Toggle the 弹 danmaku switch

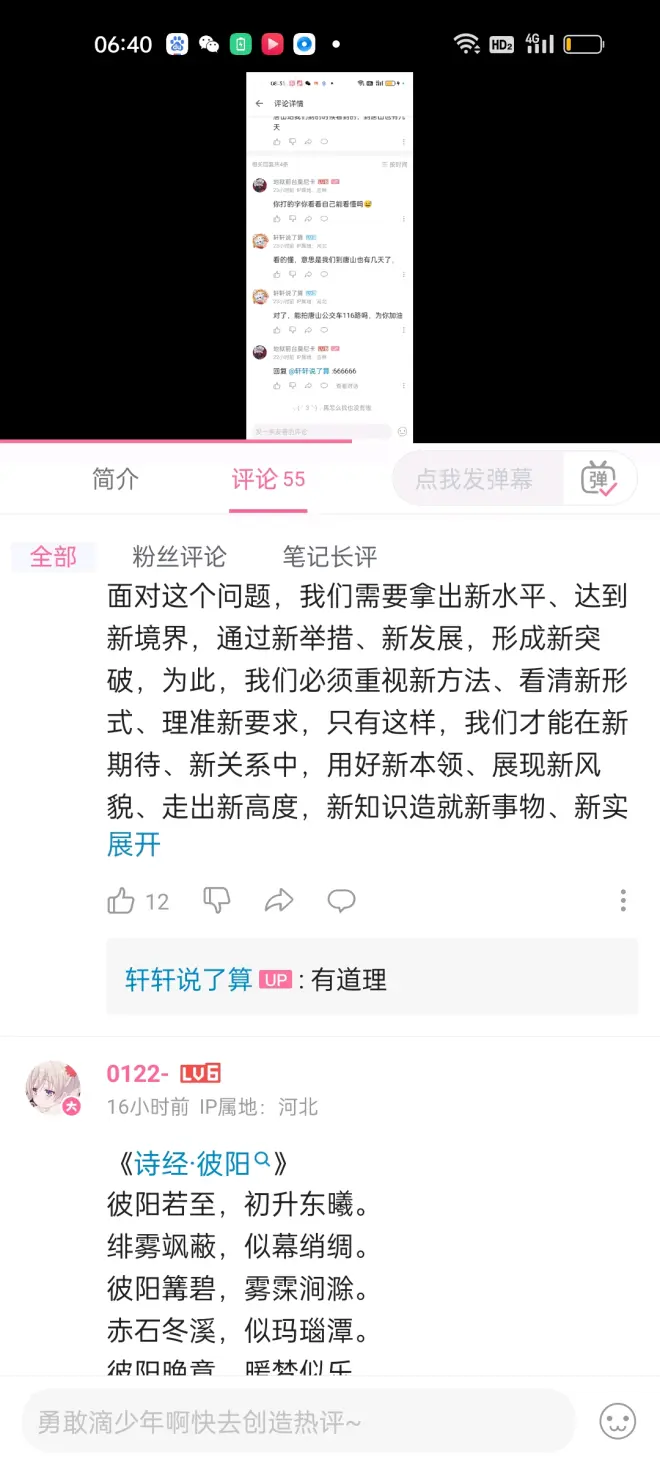599,480
